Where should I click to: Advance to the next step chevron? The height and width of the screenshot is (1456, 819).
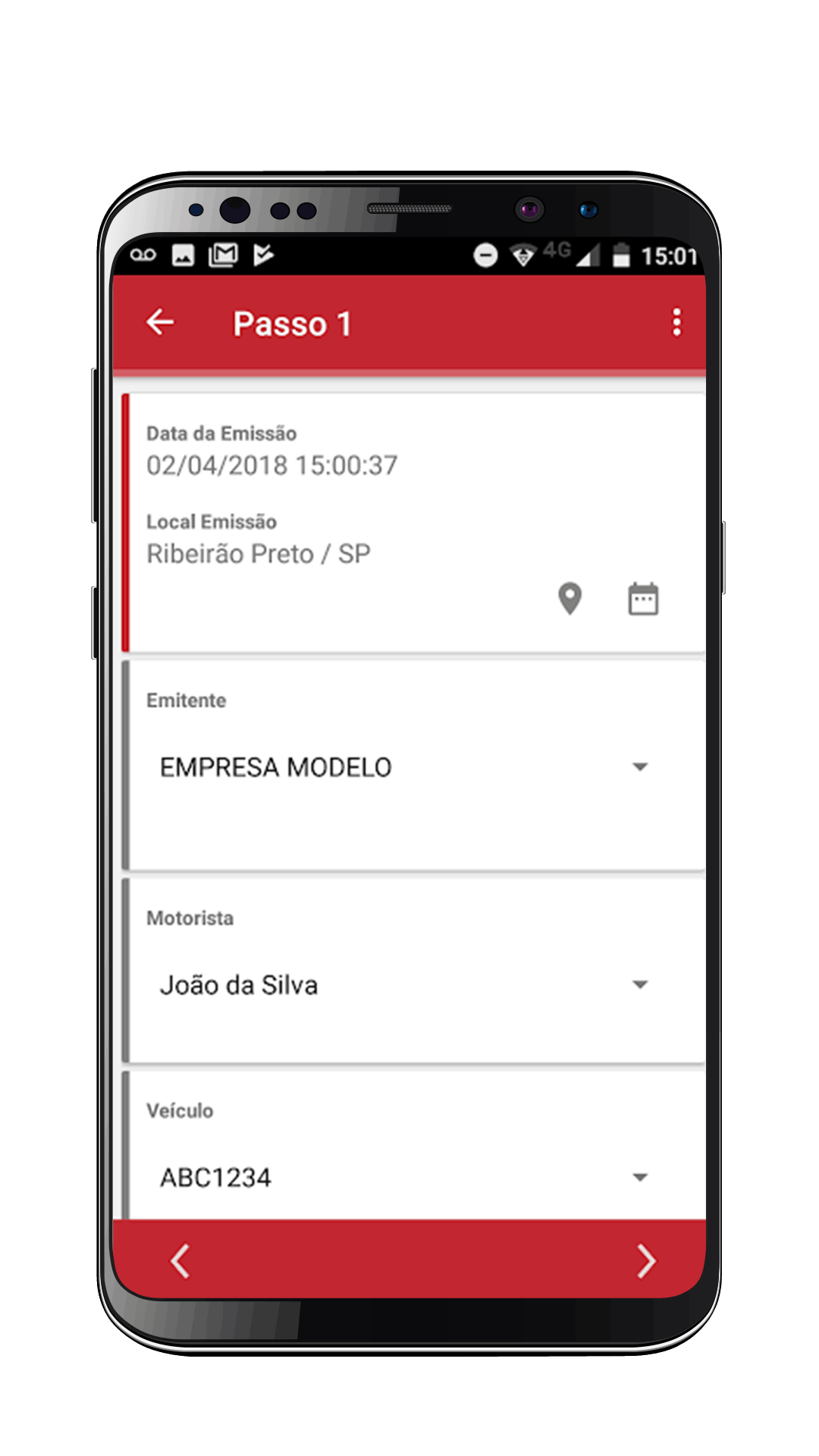click(x=645, y=1261)
